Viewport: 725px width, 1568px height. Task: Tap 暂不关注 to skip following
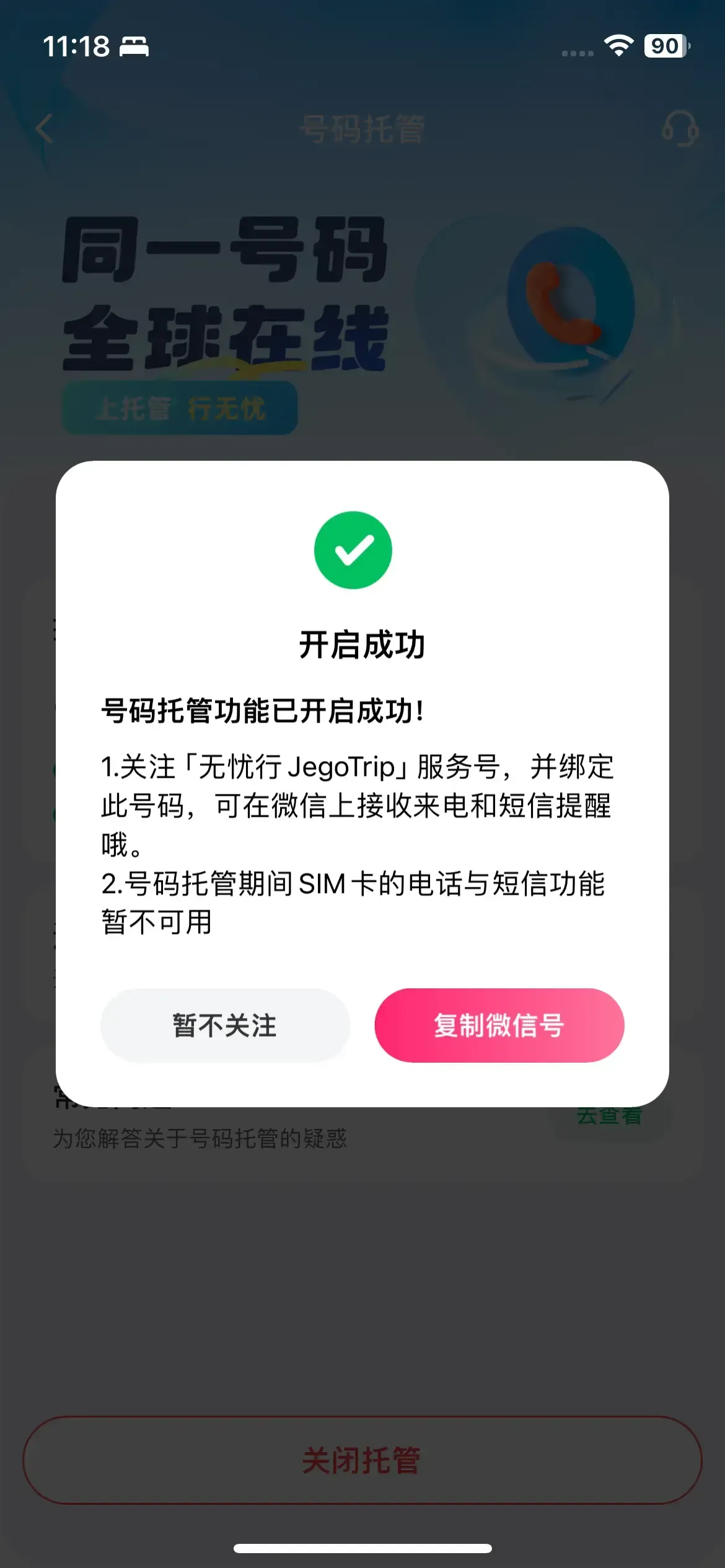(x=225, y=1026)
